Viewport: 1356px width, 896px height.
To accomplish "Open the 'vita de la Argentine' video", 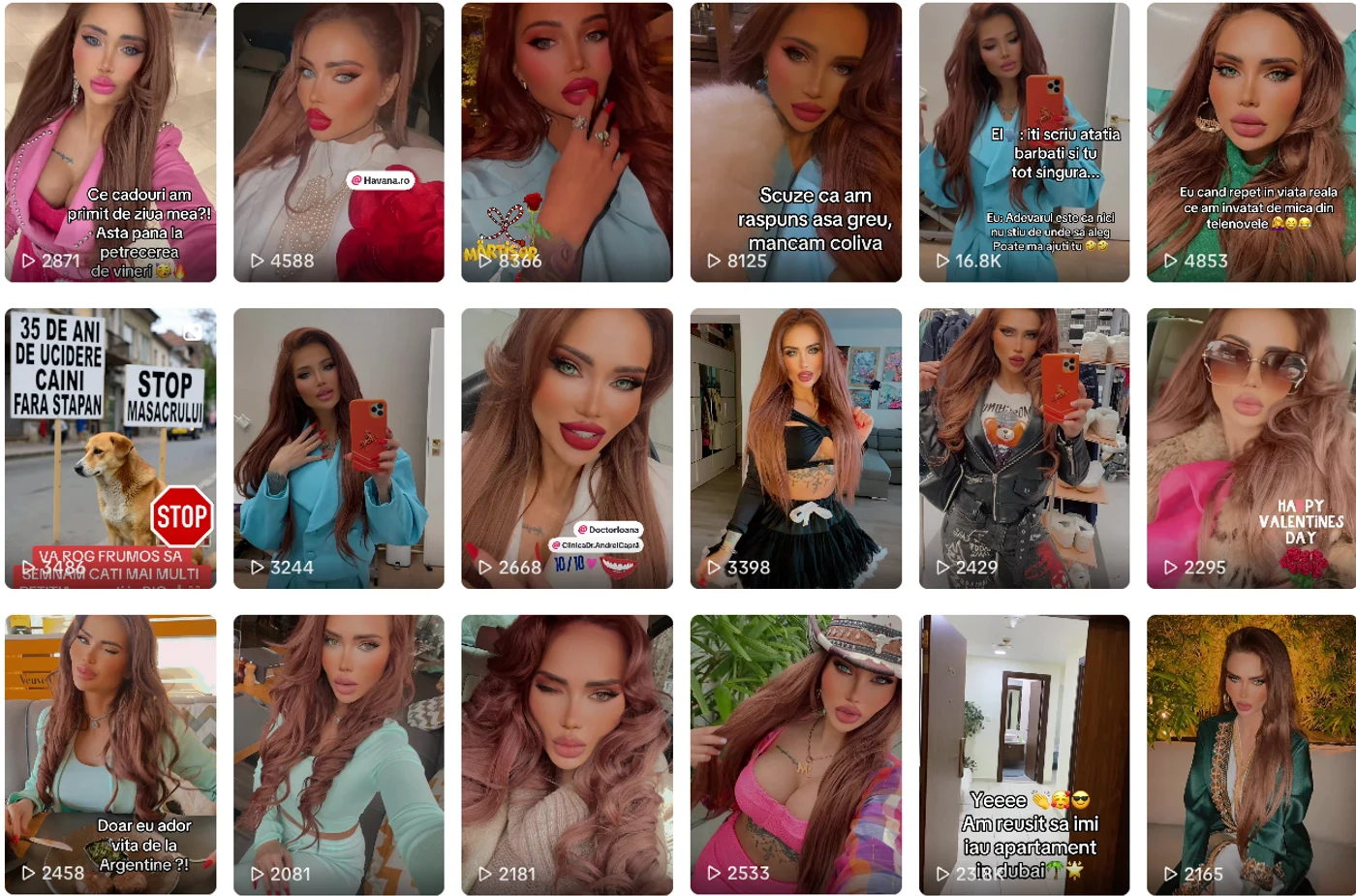I will pos(110,754).
